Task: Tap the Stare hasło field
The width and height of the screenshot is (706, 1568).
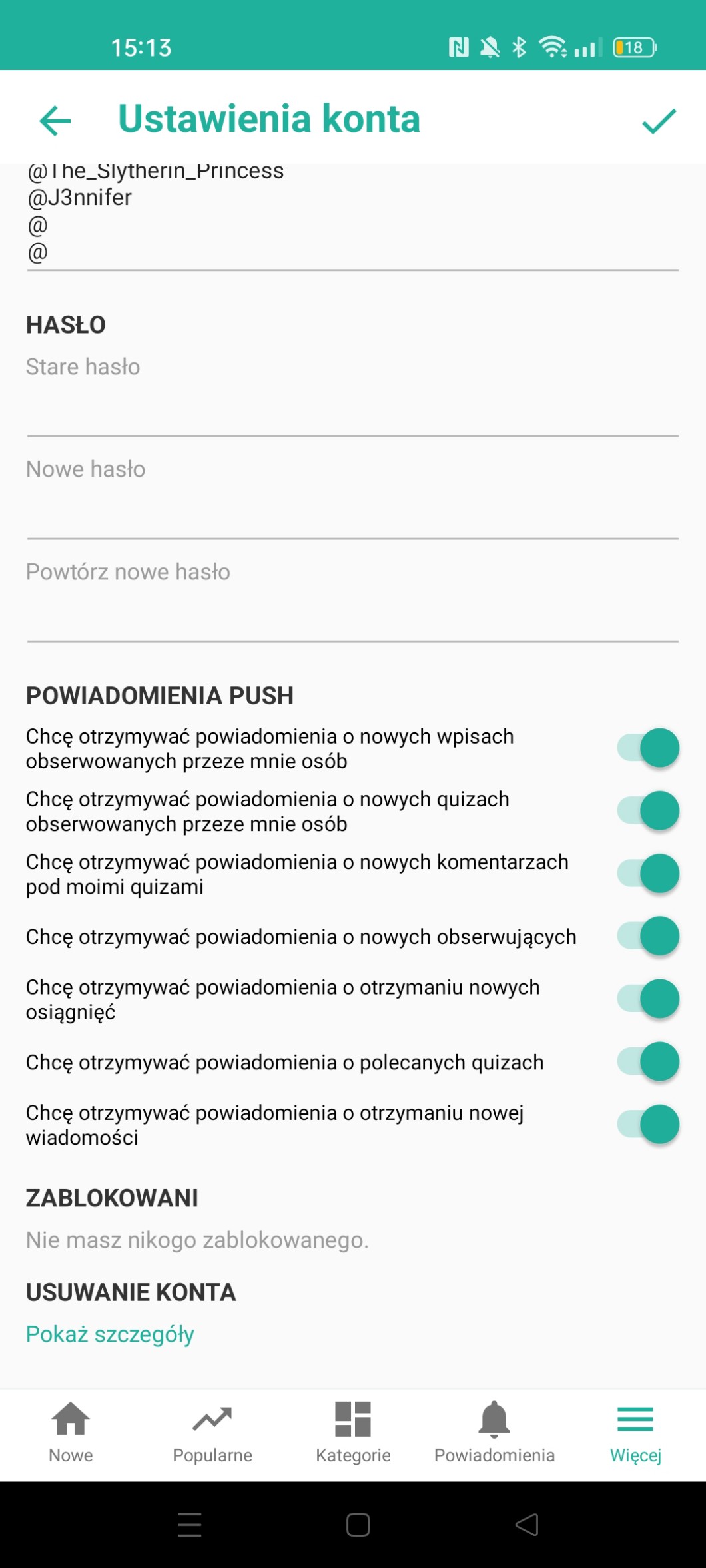Action: 352,393
